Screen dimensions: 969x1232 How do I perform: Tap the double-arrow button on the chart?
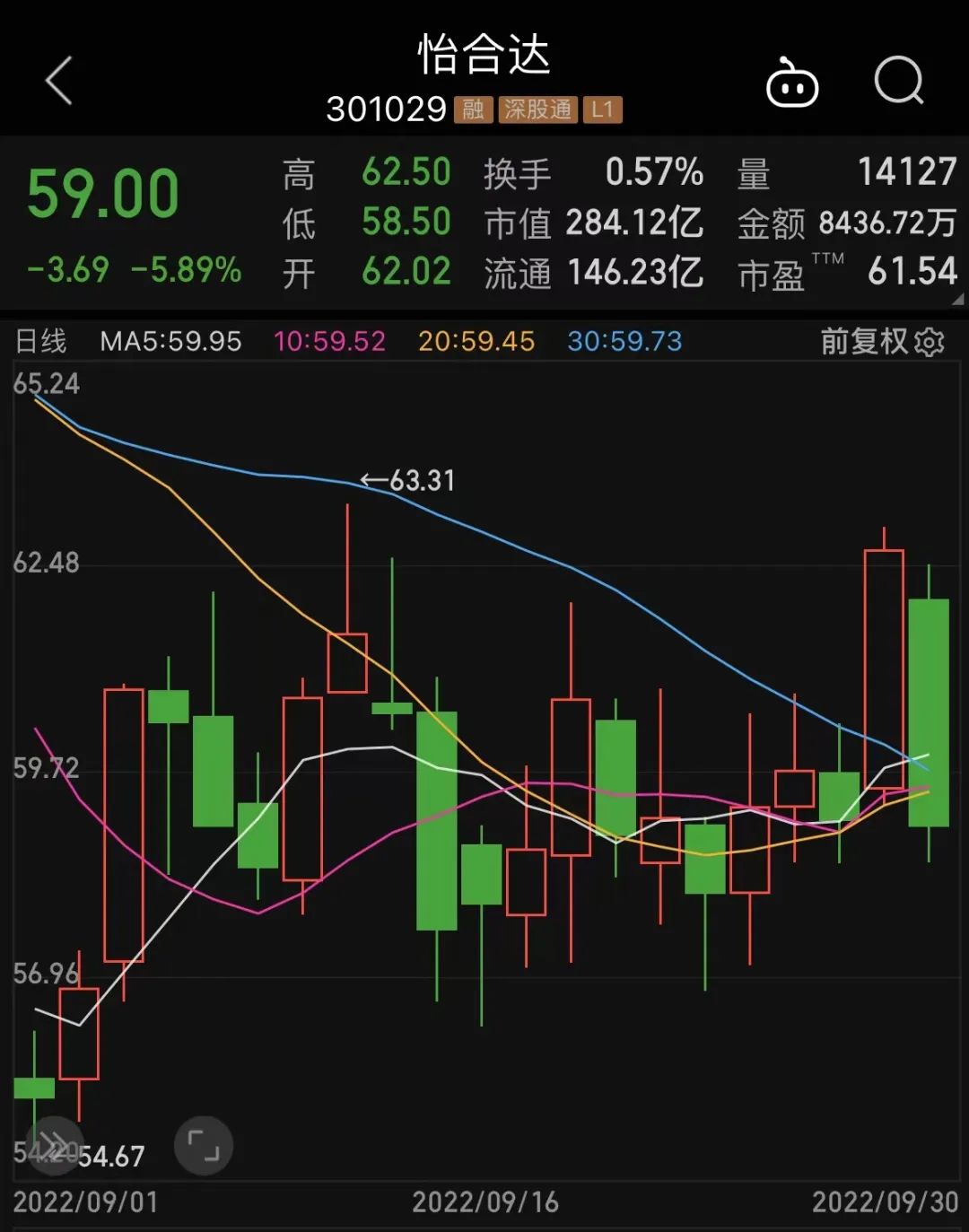coord(53,1145)
